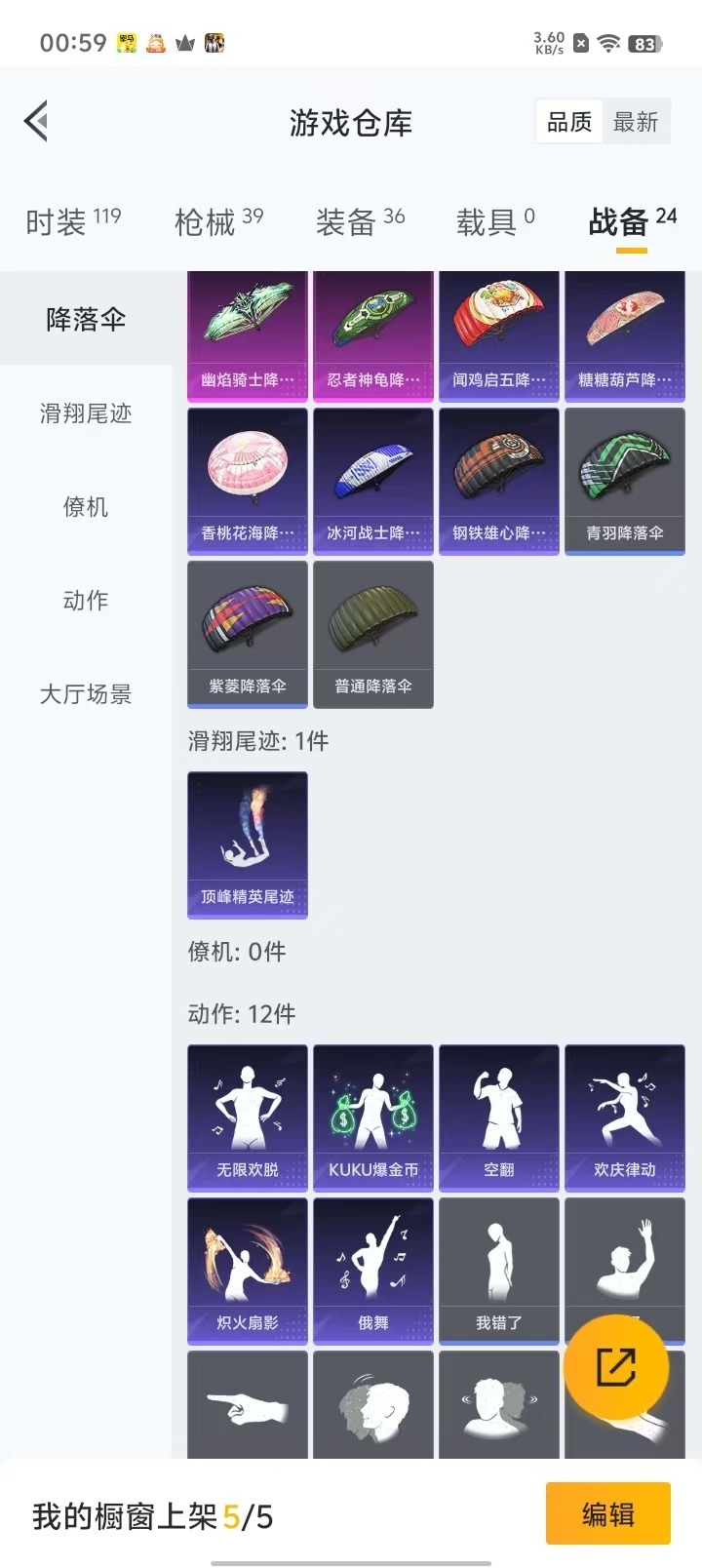Tap the 编辑 button for my showcase
The image size is (702, 1568).
tap(608, 1513)
